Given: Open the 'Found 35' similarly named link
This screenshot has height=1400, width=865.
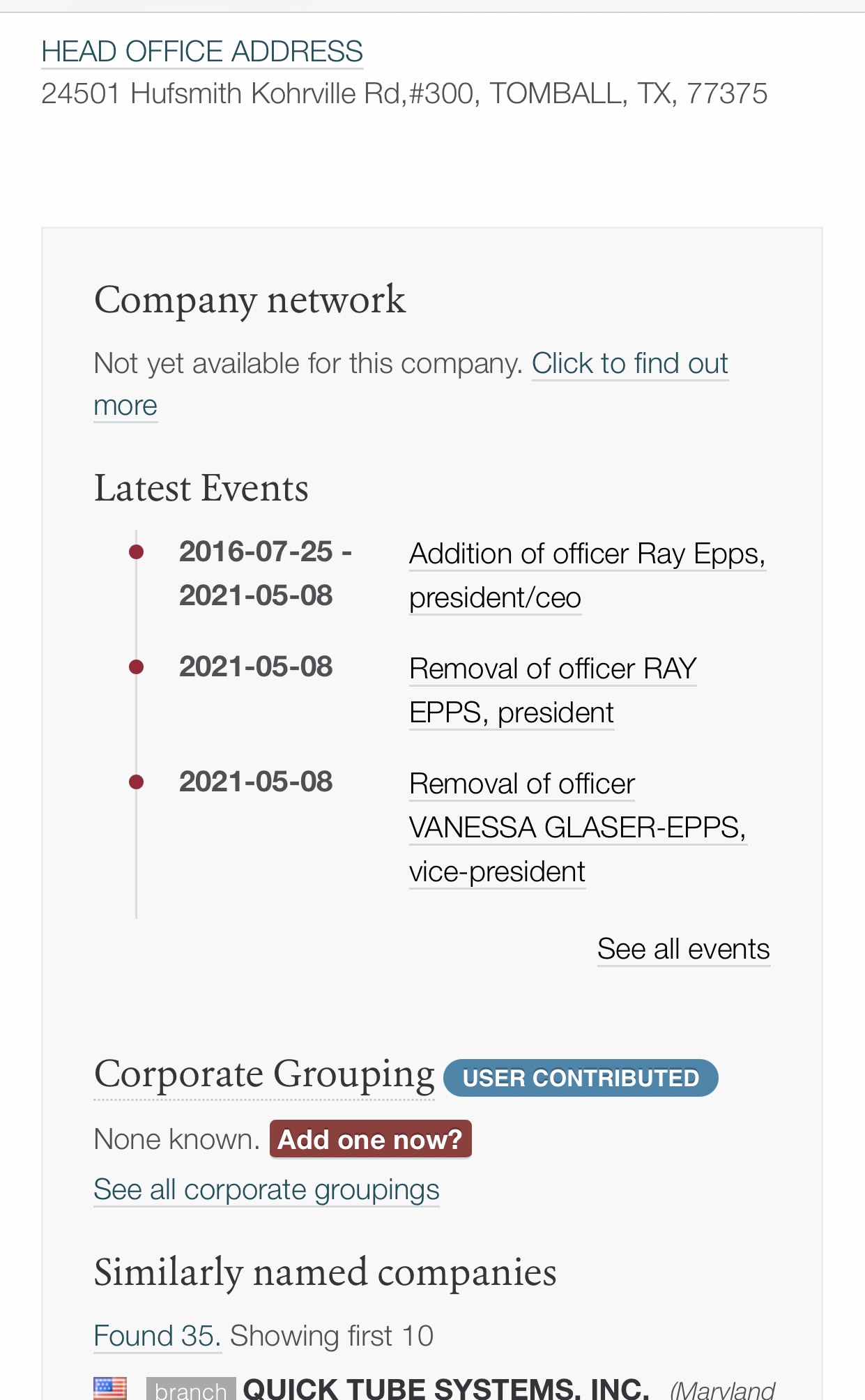Looking at the screenshot, I should [158, 1336].
